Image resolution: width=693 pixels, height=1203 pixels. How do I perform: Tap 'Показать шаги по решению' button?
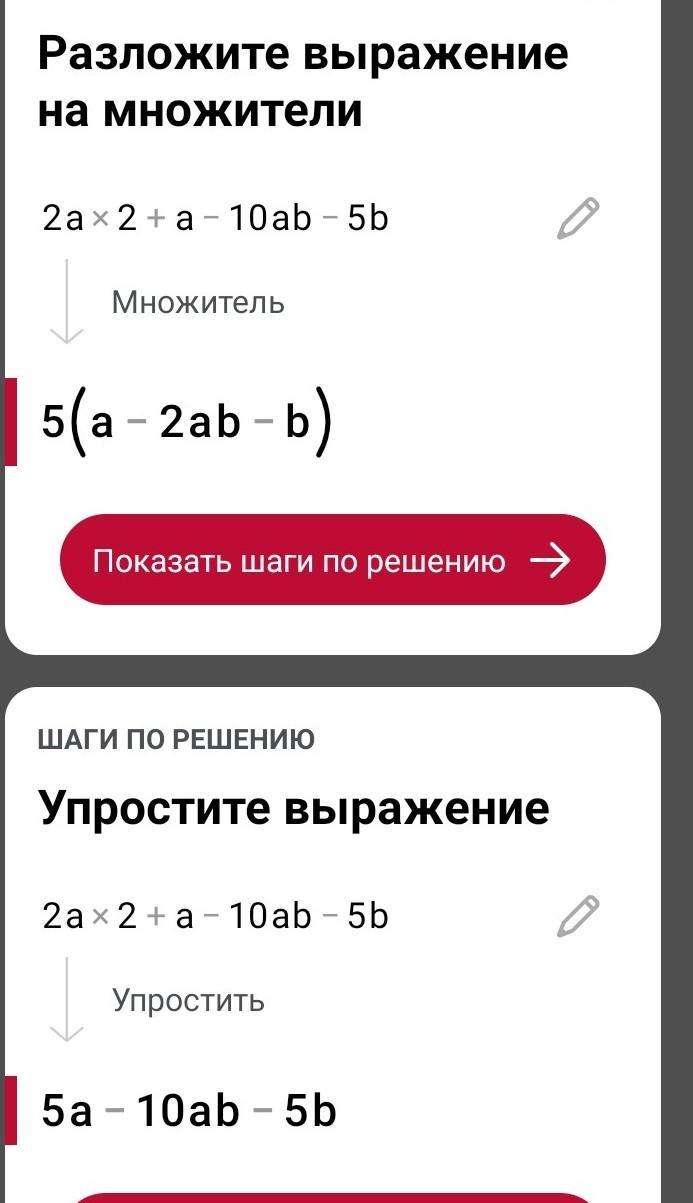pos(333,560)
